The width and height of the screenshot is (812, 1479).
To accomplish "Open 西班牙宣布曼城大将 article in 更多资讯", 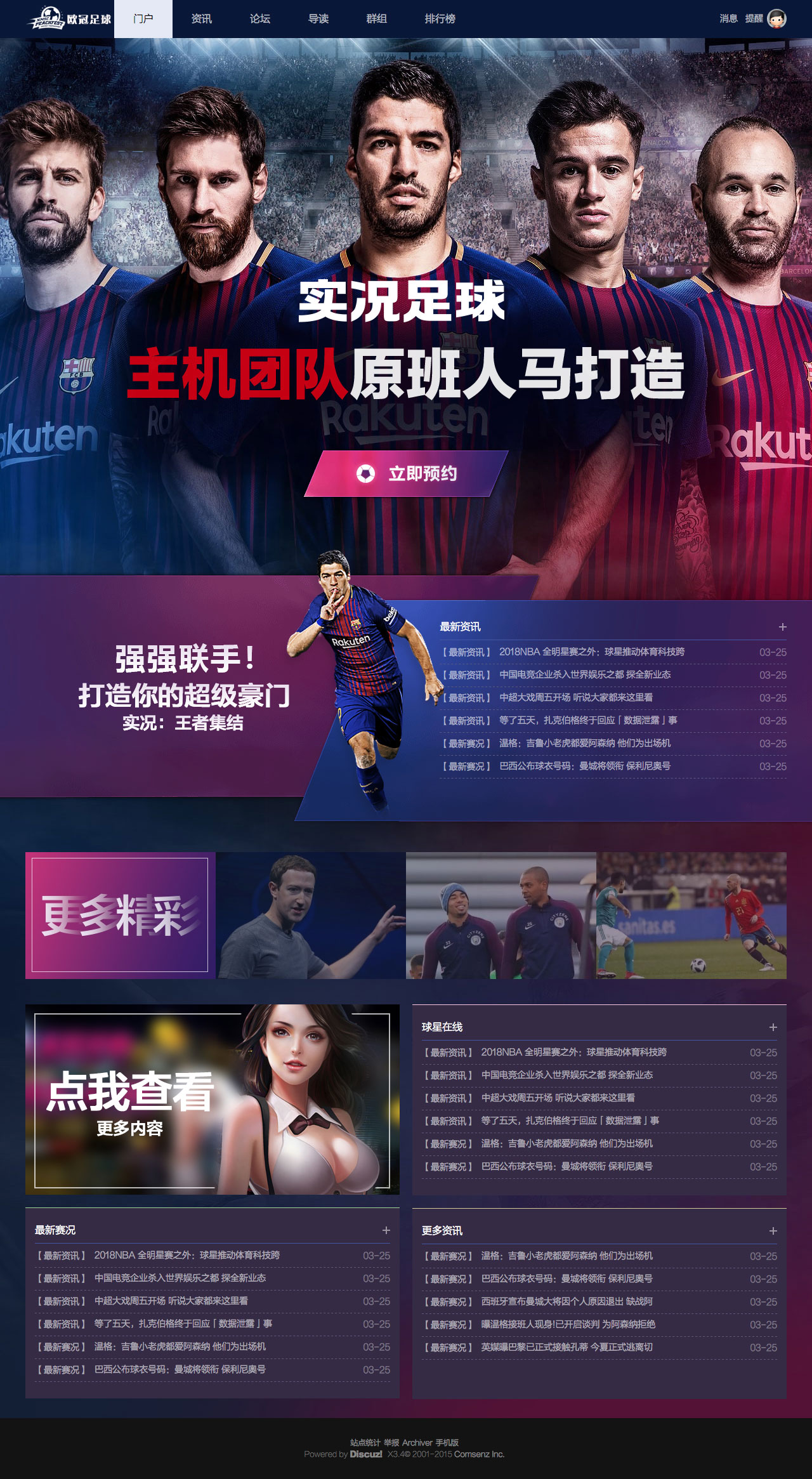I will click(x=566, y=1301).
